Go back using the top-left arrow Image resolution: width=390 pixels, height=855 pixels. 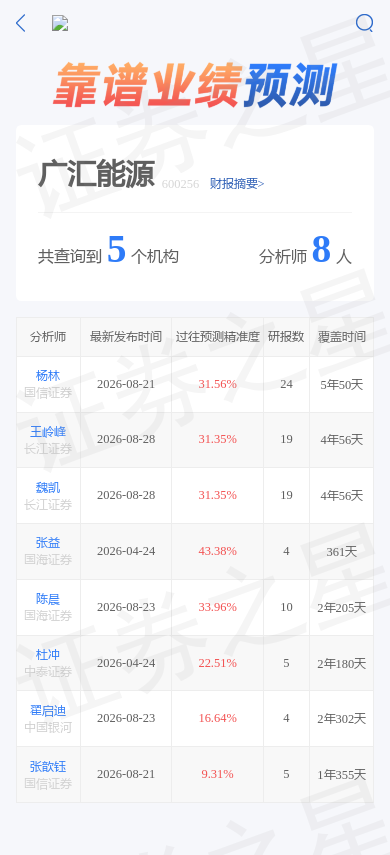[21, 23]
